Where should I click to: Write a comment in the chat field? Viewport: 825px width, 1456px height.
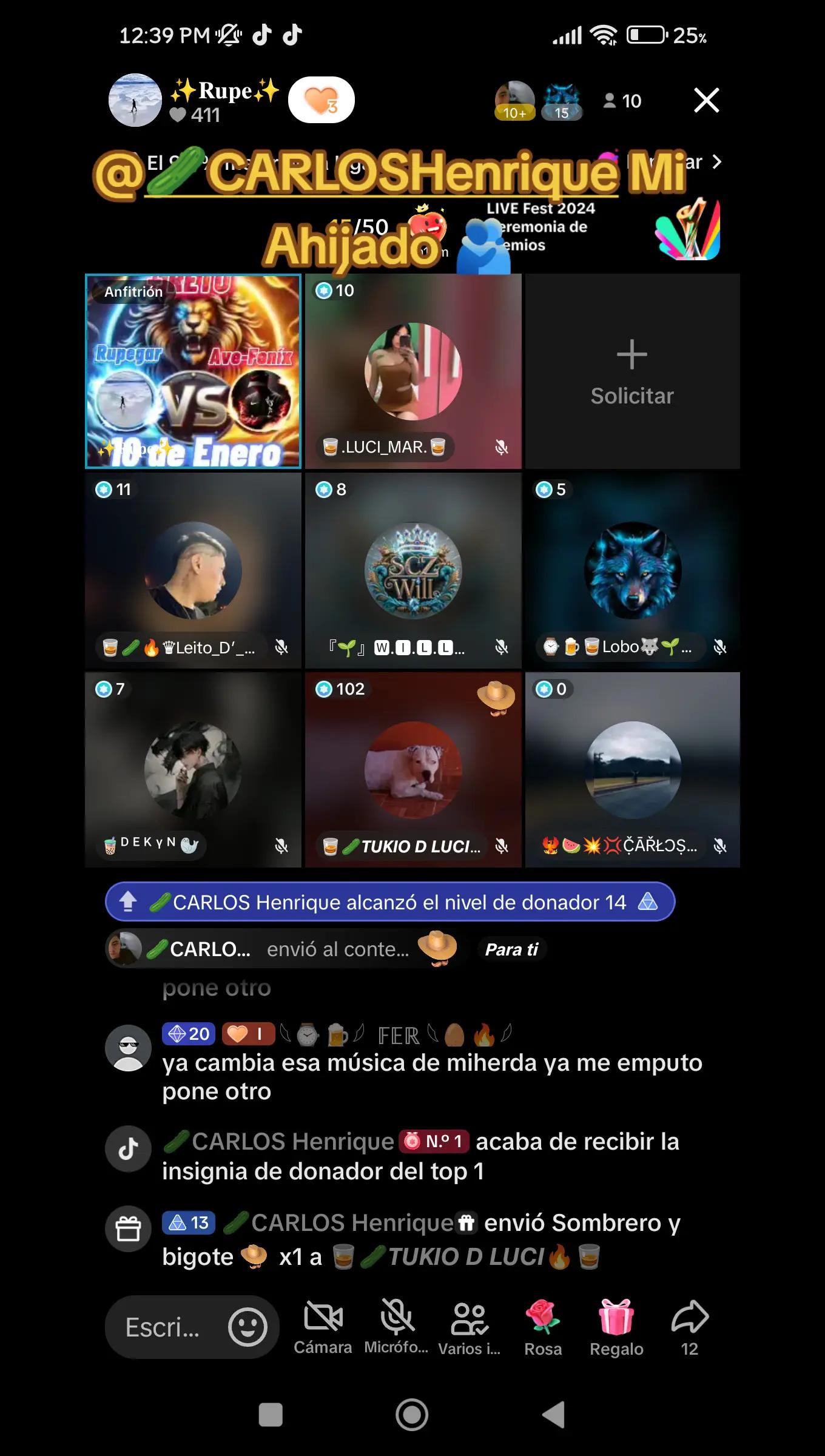coord(164,1327)
